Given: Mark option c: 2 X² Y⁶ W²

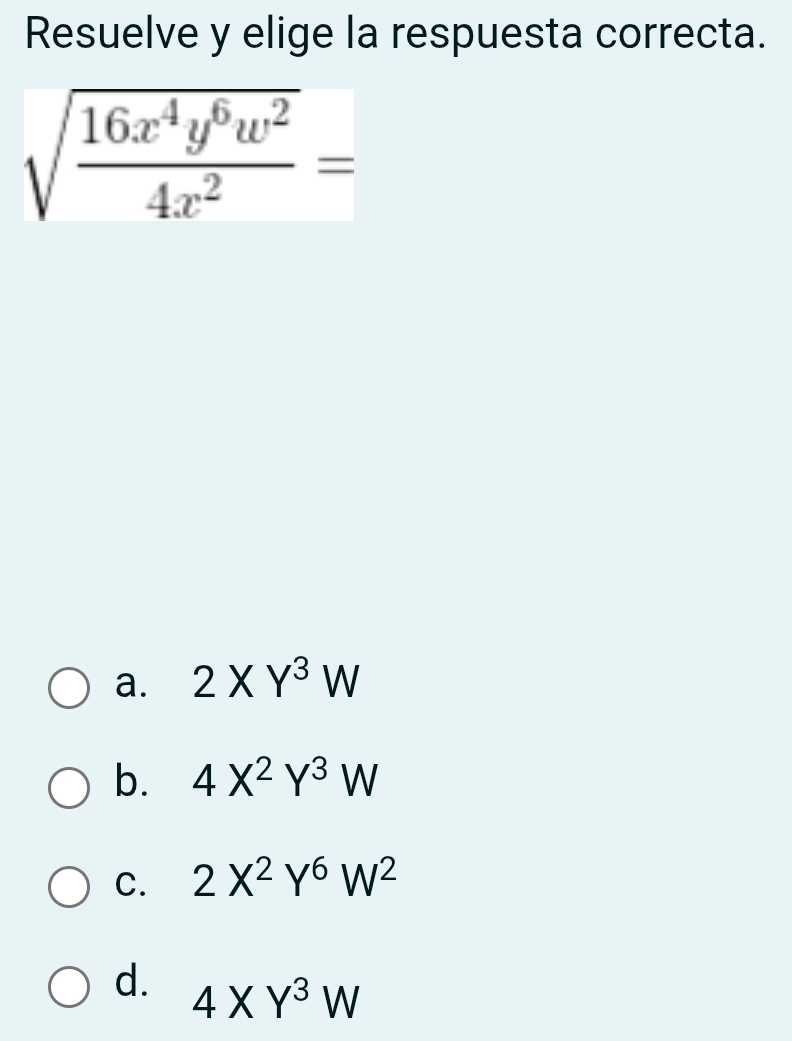Looking at the screenshot, I should point(69,887).
